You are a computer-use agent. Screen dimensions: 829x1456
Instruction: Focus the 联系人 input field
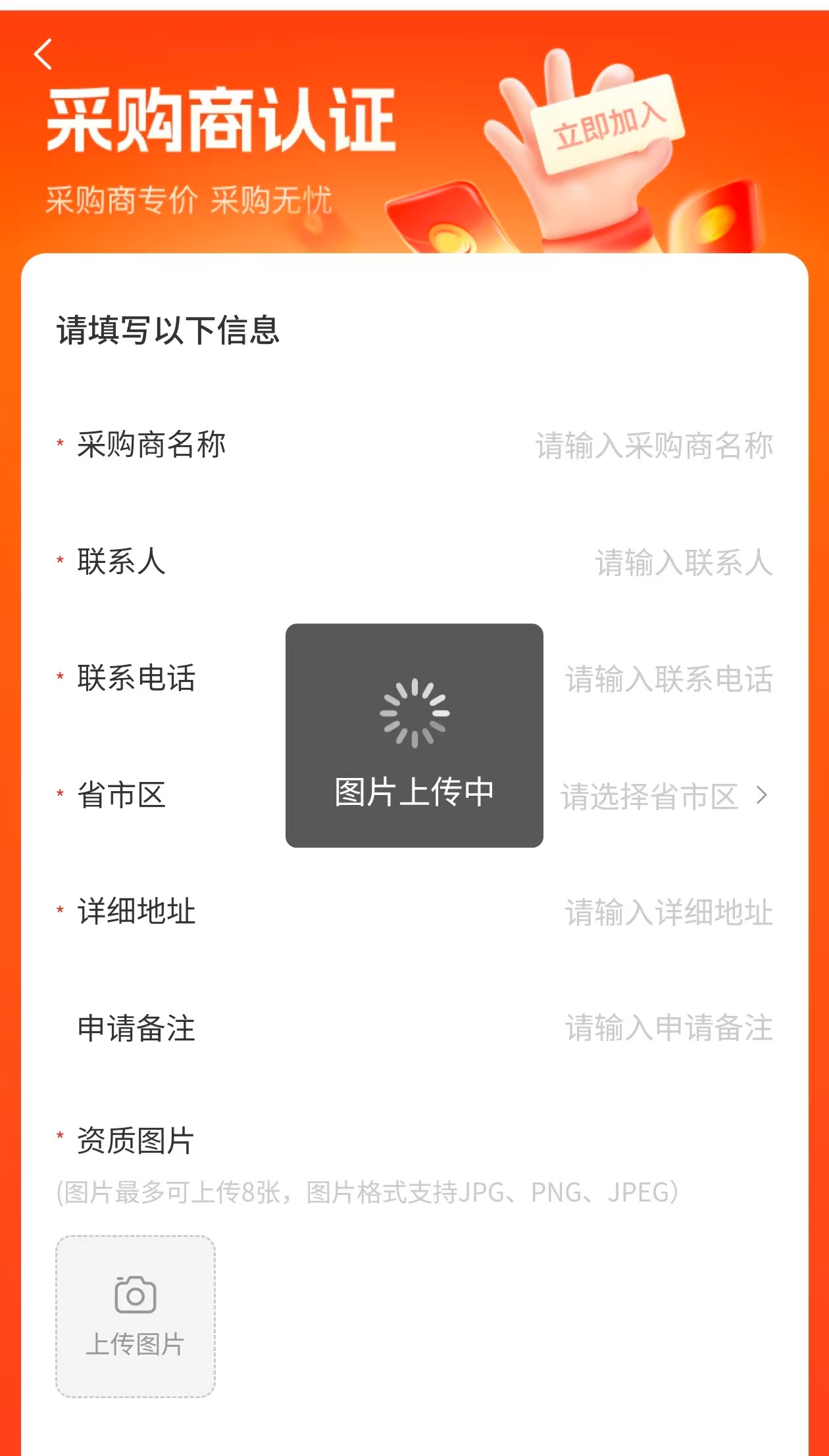coord(683,563)
